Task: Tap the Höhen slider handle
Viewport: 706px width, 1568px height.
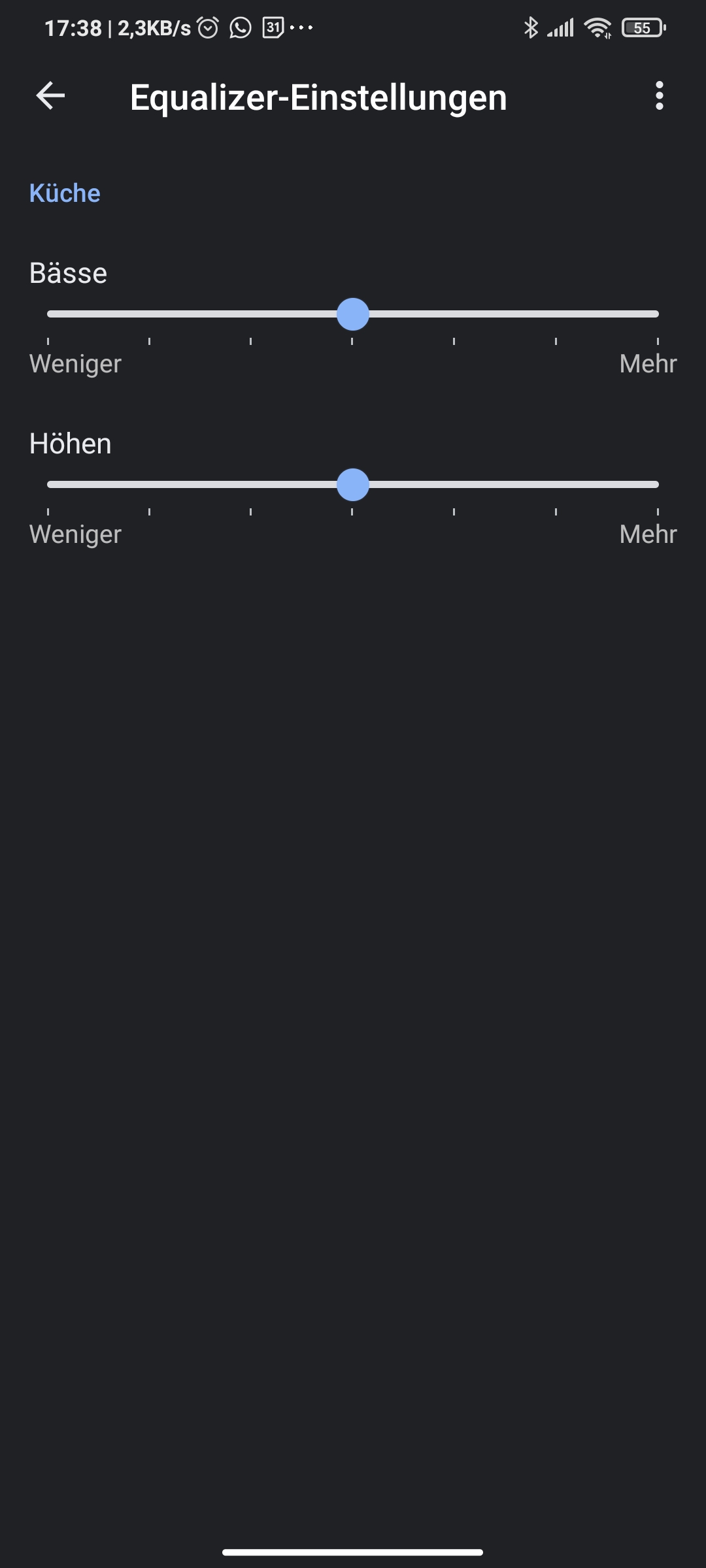Action: pos(353,485)
